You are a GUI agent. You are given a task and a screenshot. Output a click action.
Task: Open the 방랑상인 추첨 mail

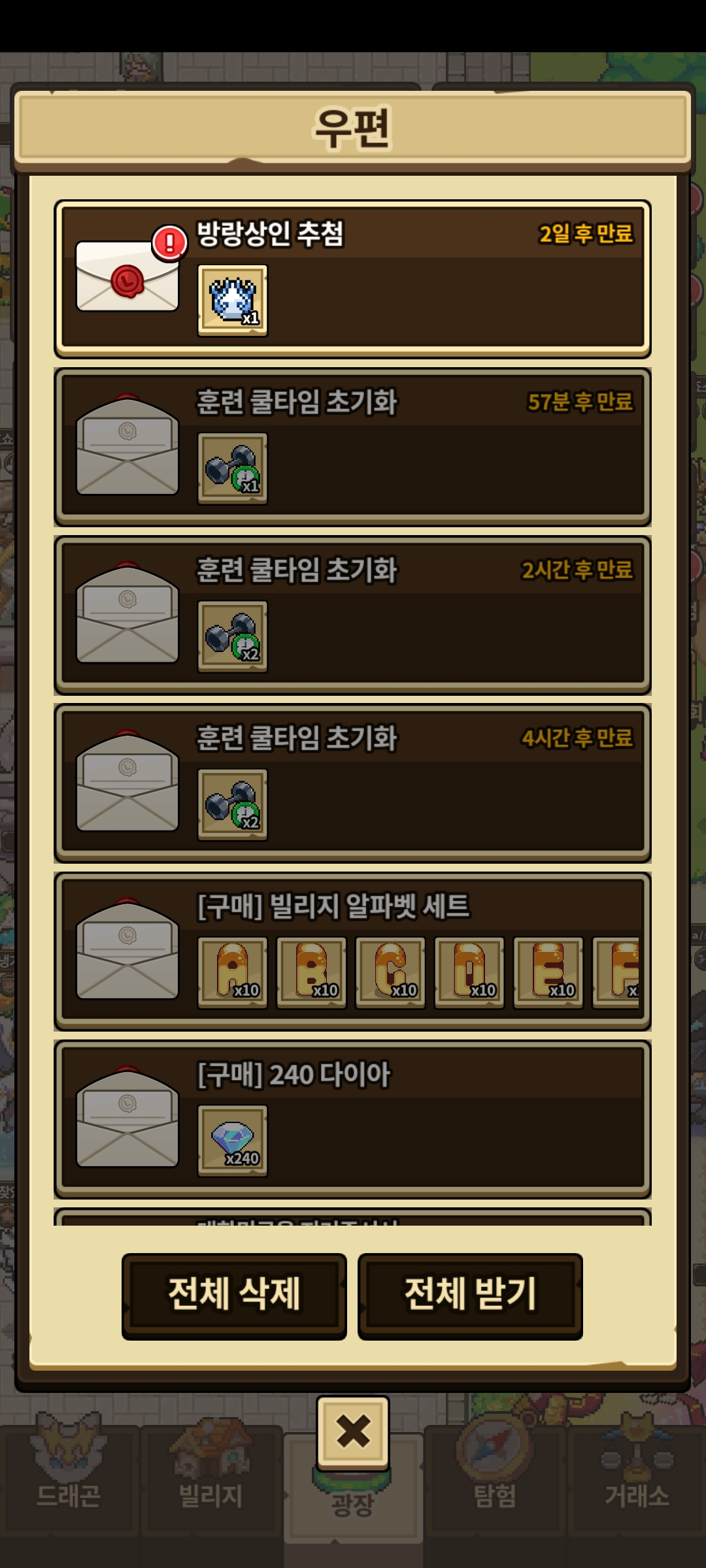coord(353,279)
